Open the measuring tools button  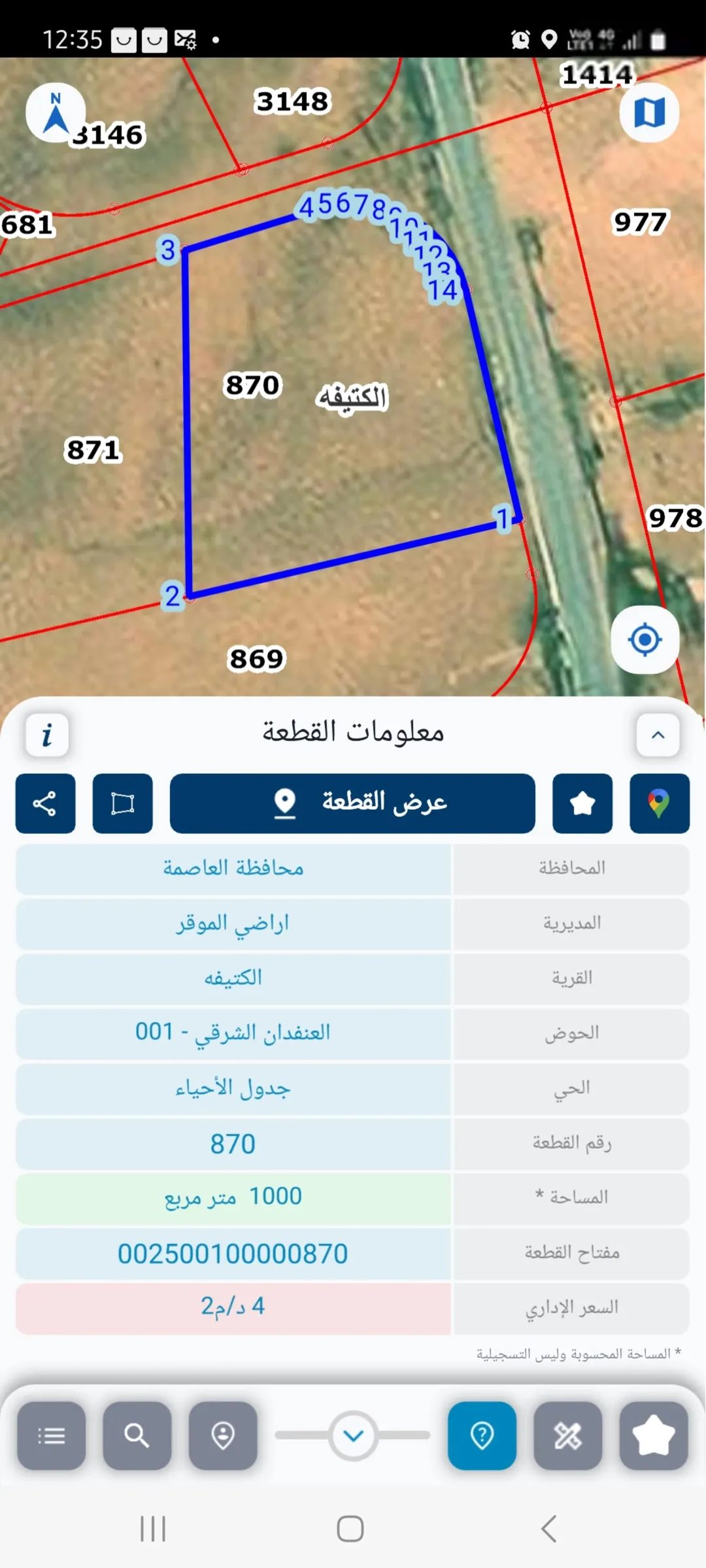[567, 1435]
